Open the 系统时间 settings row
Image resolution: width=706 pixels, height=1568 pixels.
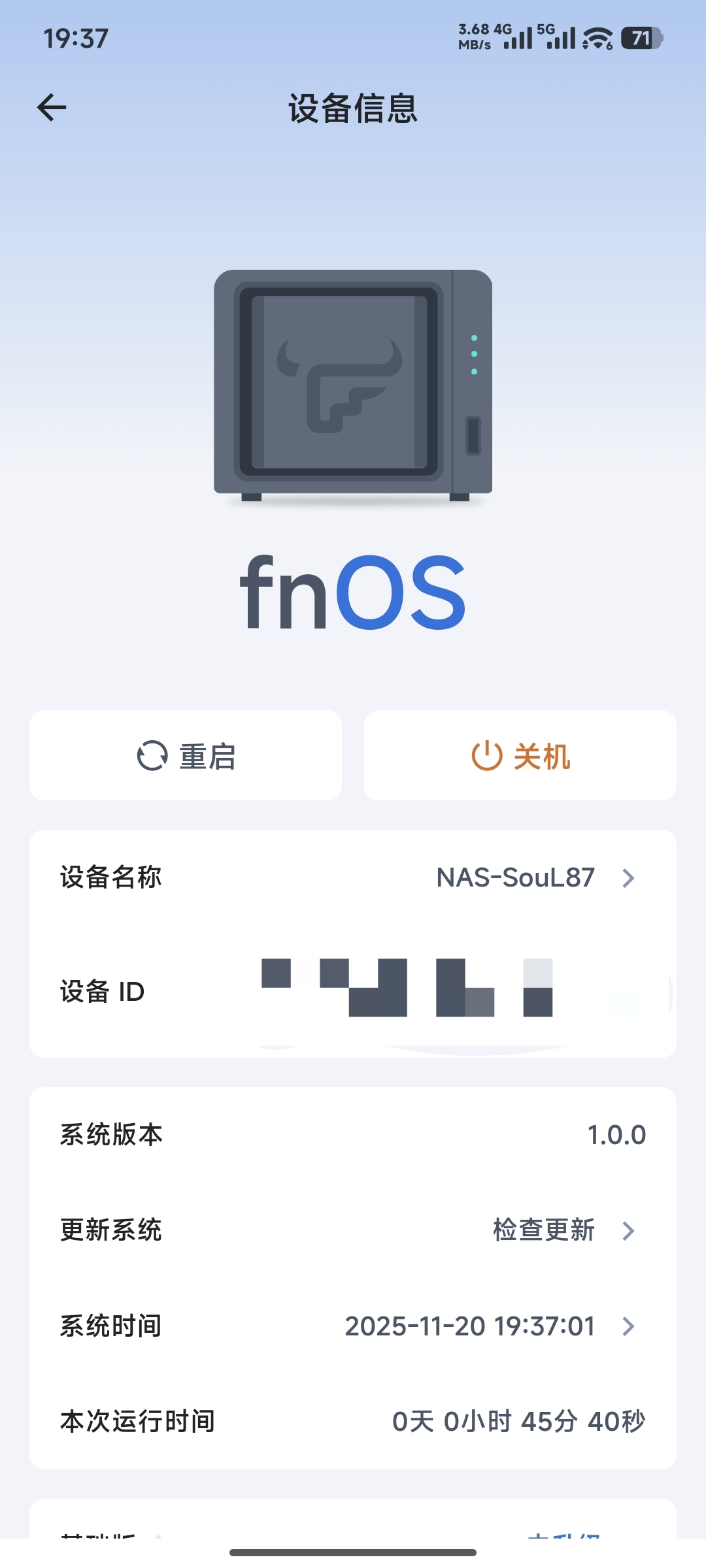tap(353, 1326)
